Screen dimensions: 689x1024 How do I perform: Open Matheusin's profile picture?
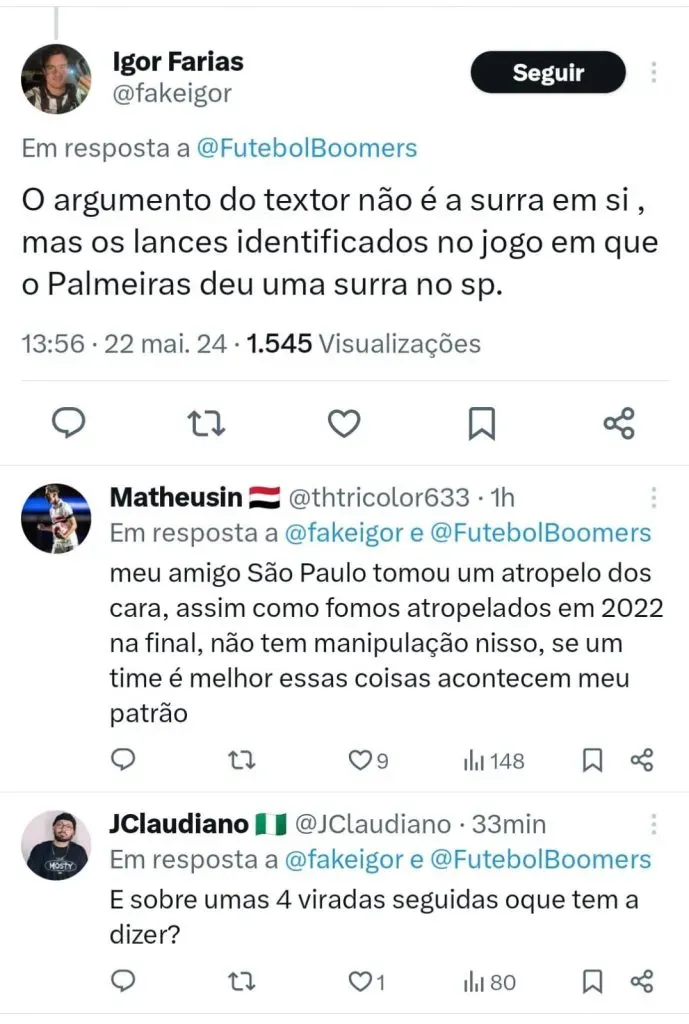pyautogui.click(x=56, y=518)
